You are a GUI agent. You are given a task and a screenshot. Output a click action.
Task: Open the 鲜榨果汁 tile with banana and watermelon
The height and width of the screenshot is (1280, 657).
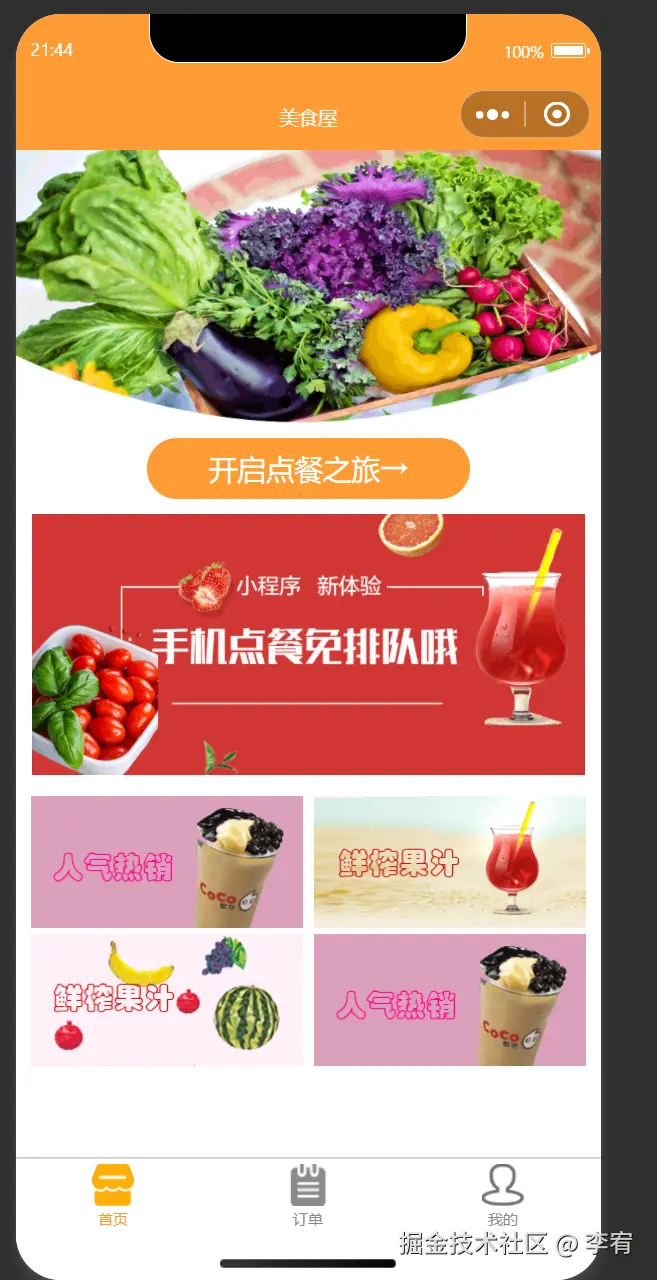pyautogui.click(x=167, y=1000)
